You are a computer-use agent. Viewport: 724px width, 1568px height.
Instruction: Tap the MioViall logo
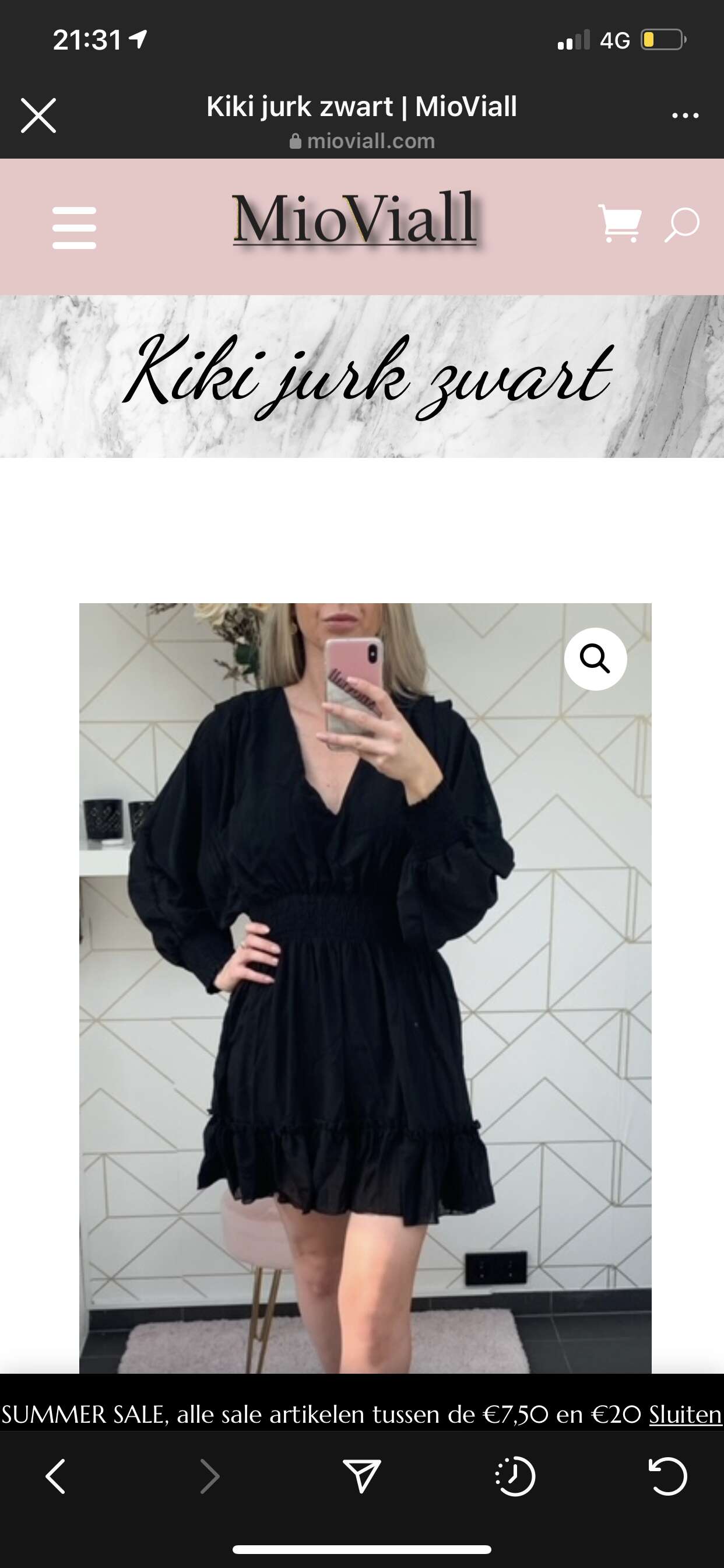click(356, 219)
